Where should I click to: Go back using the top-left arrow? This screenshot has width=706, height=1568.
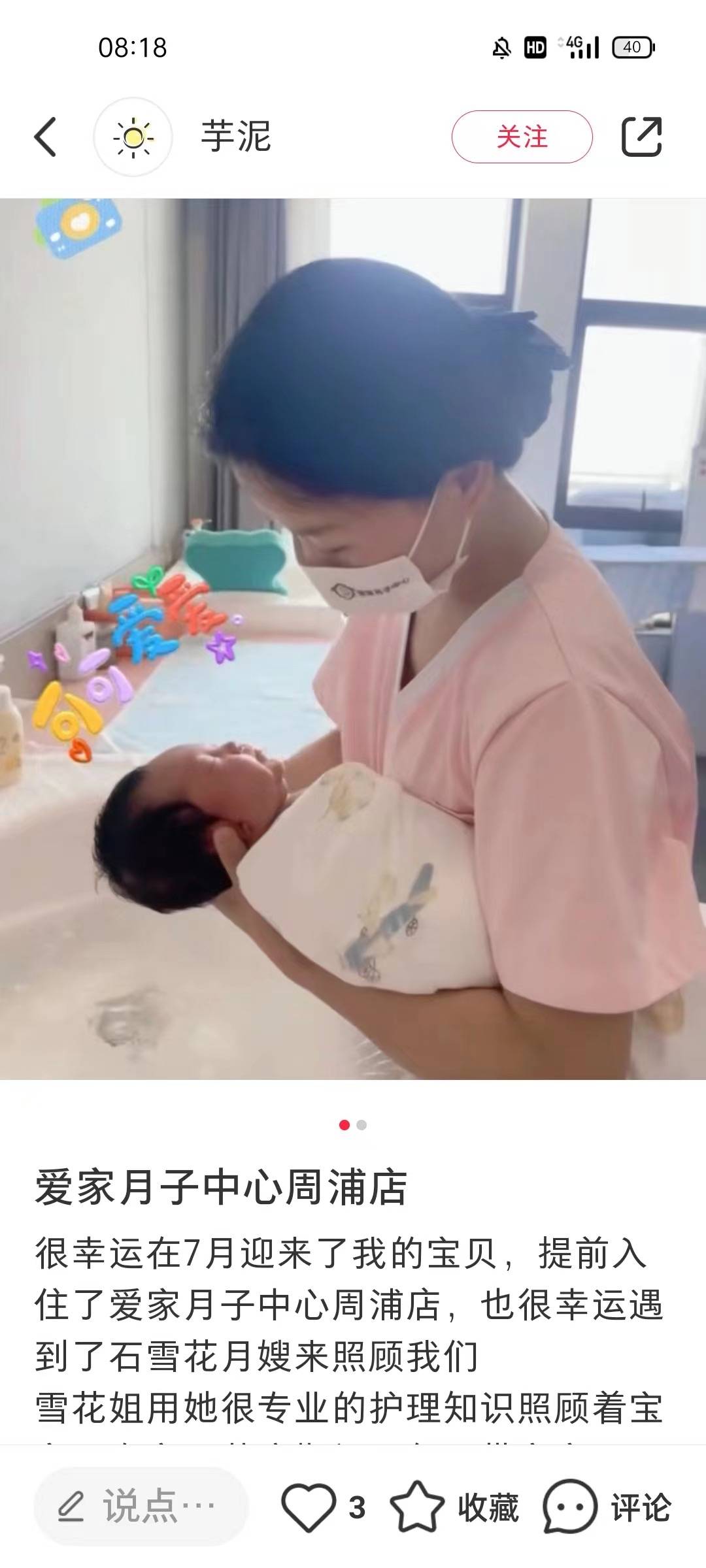pyautogui.click(x=46, y=137)
